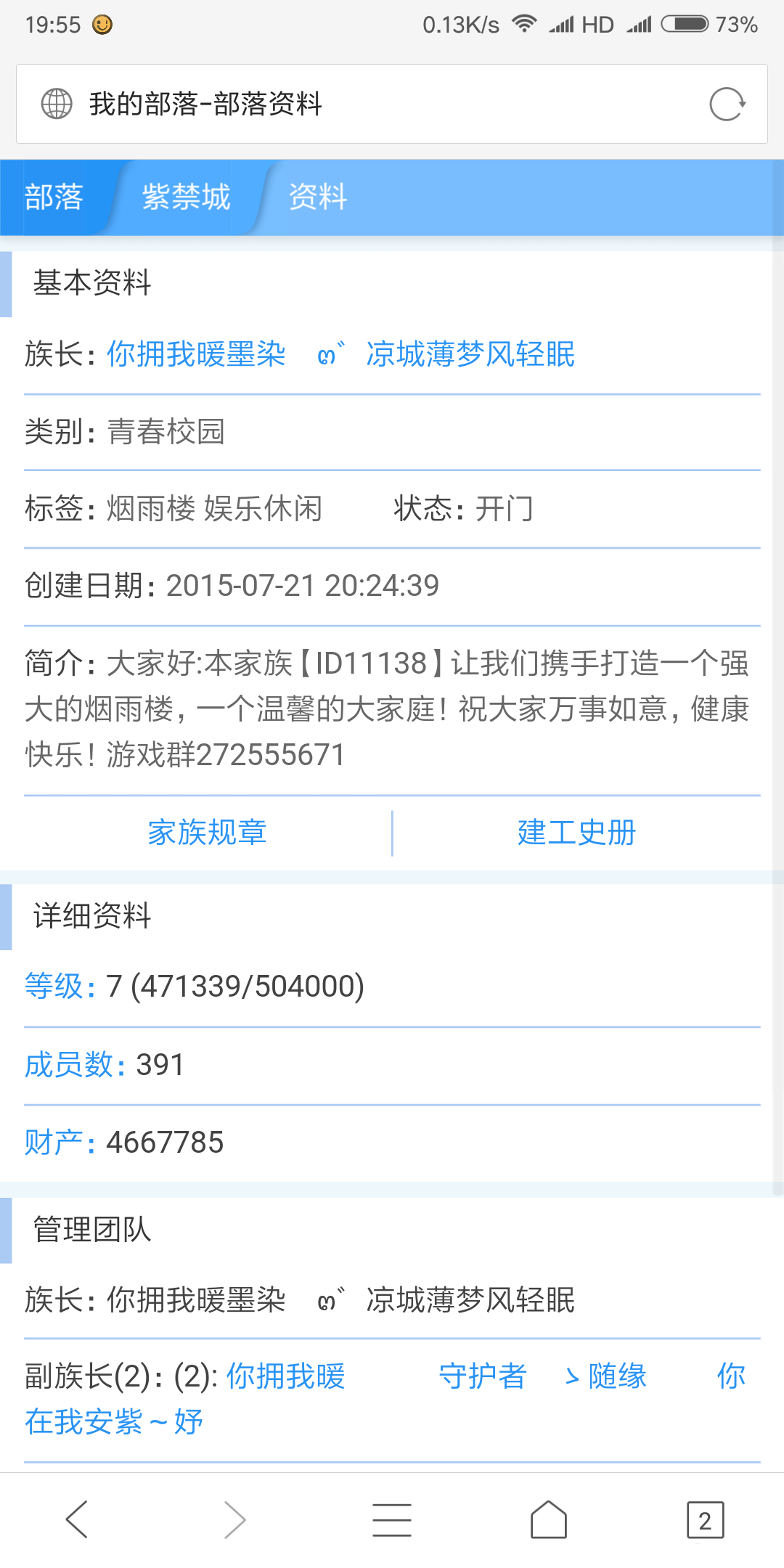Open the 紫禁城 breadcrumb tab

pyautogui.click(x=186, y=197)
